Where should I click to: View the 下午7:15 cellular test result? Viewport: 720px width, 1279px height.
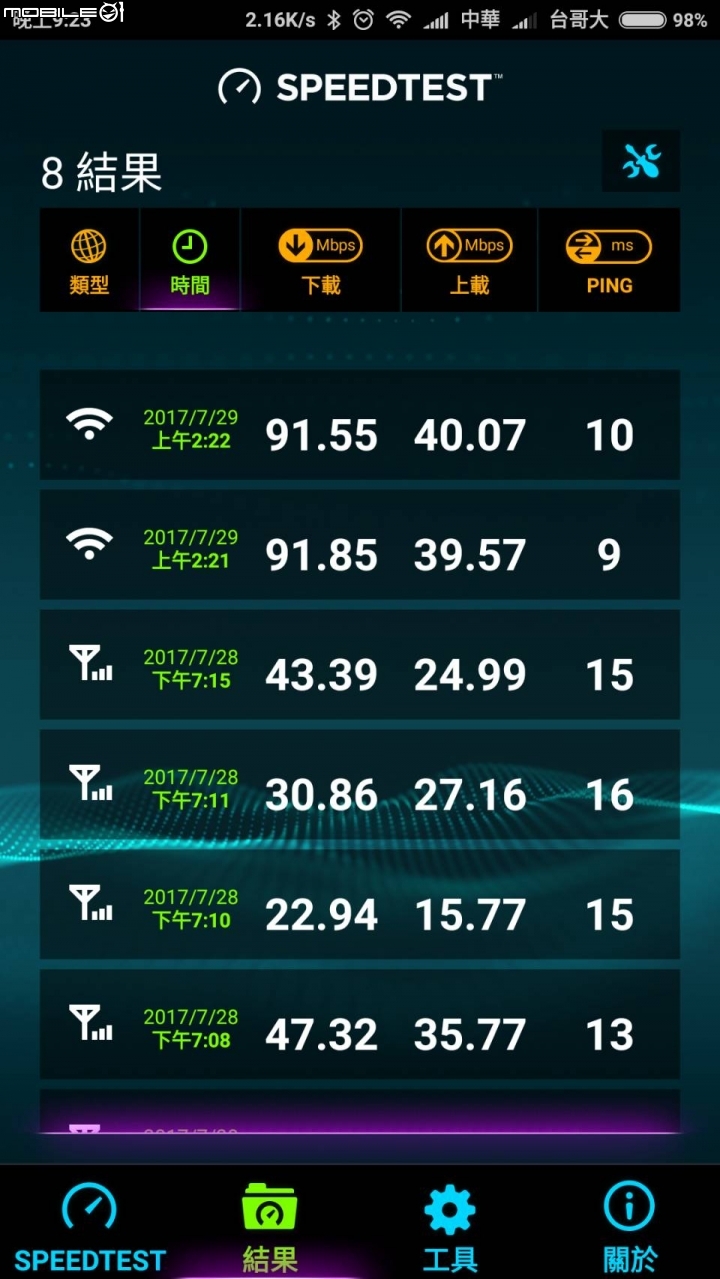360,665
